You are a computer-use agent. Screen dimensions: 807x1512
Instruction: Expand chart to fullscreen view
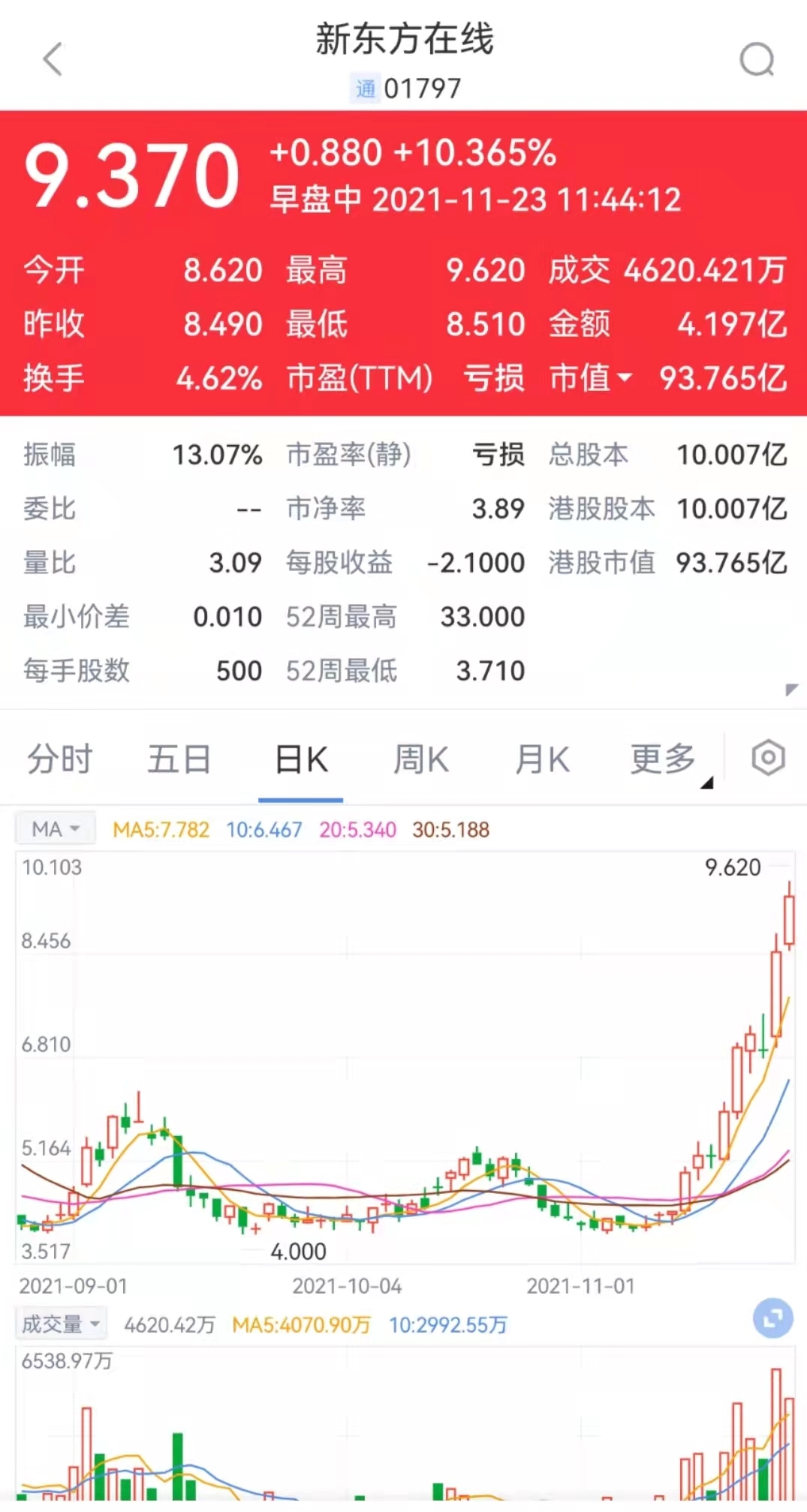coord(772,1318)
